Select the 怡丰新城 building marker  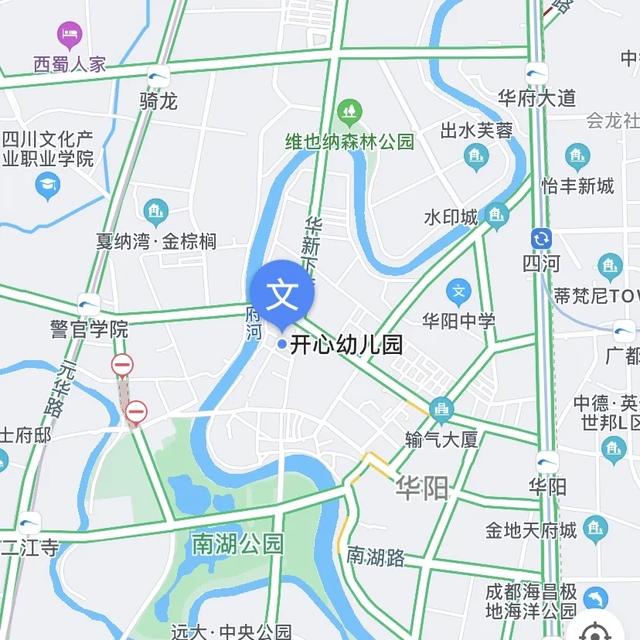[x=577, y=156]
